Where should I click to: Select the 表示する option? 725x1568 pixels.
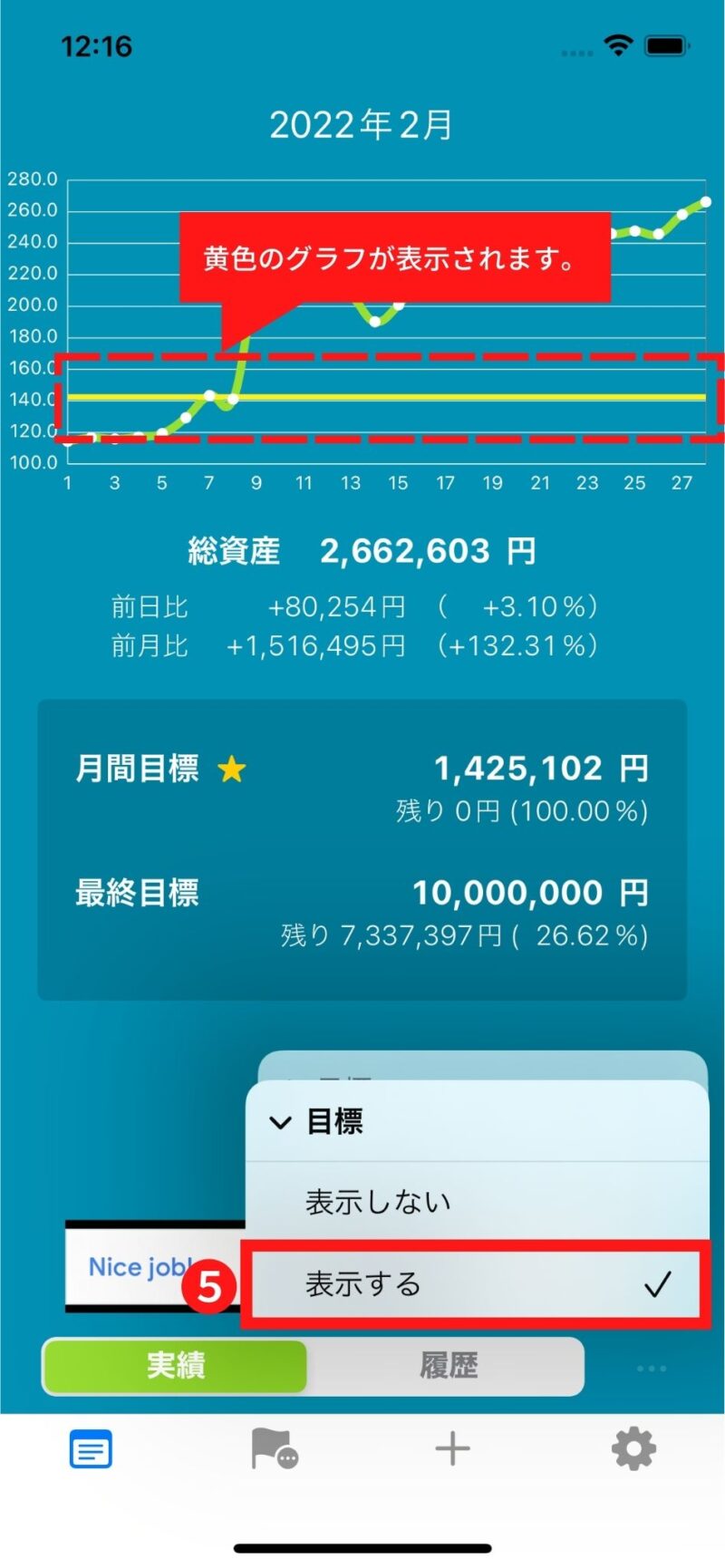click(x=476, y=1283)
